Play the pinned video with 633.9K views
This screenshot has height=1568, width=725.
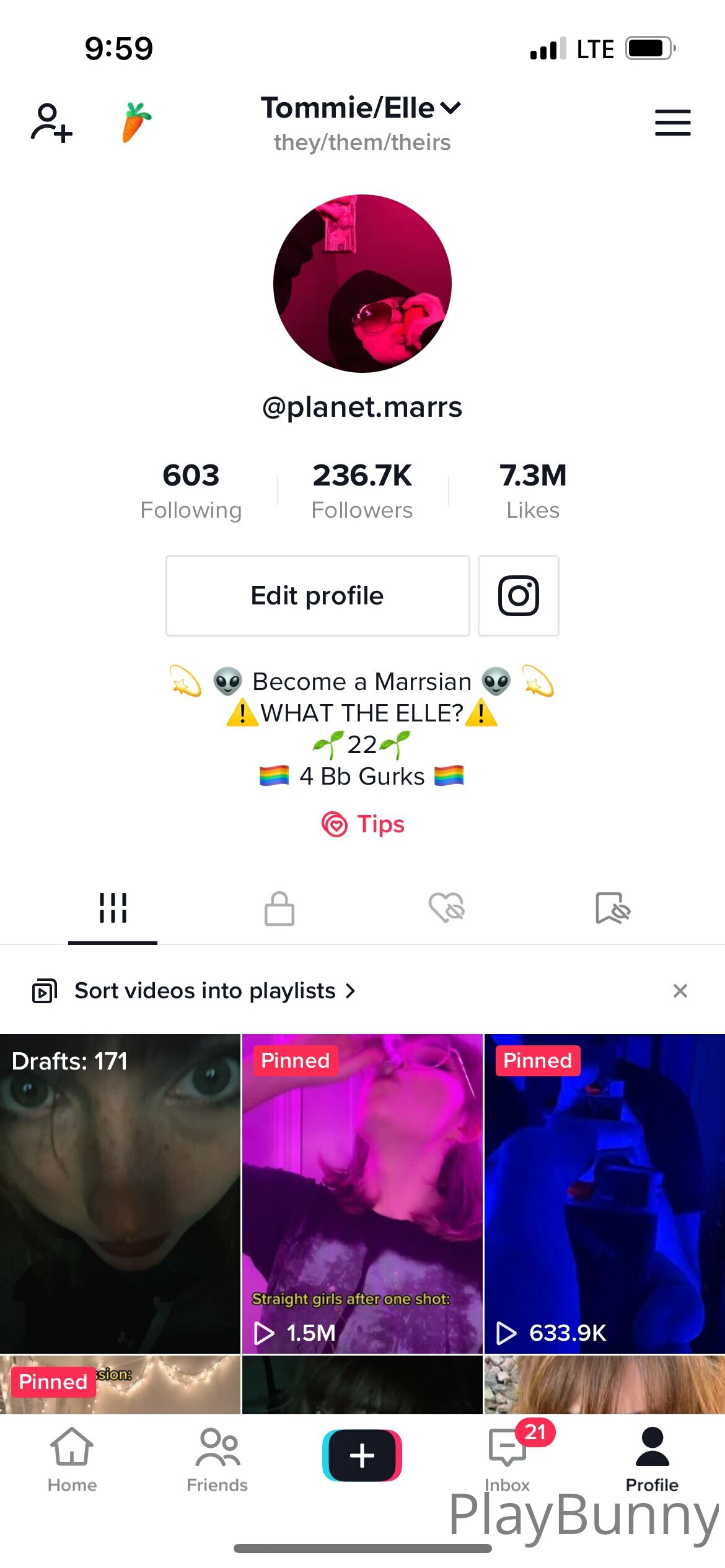click(604, 1193)
